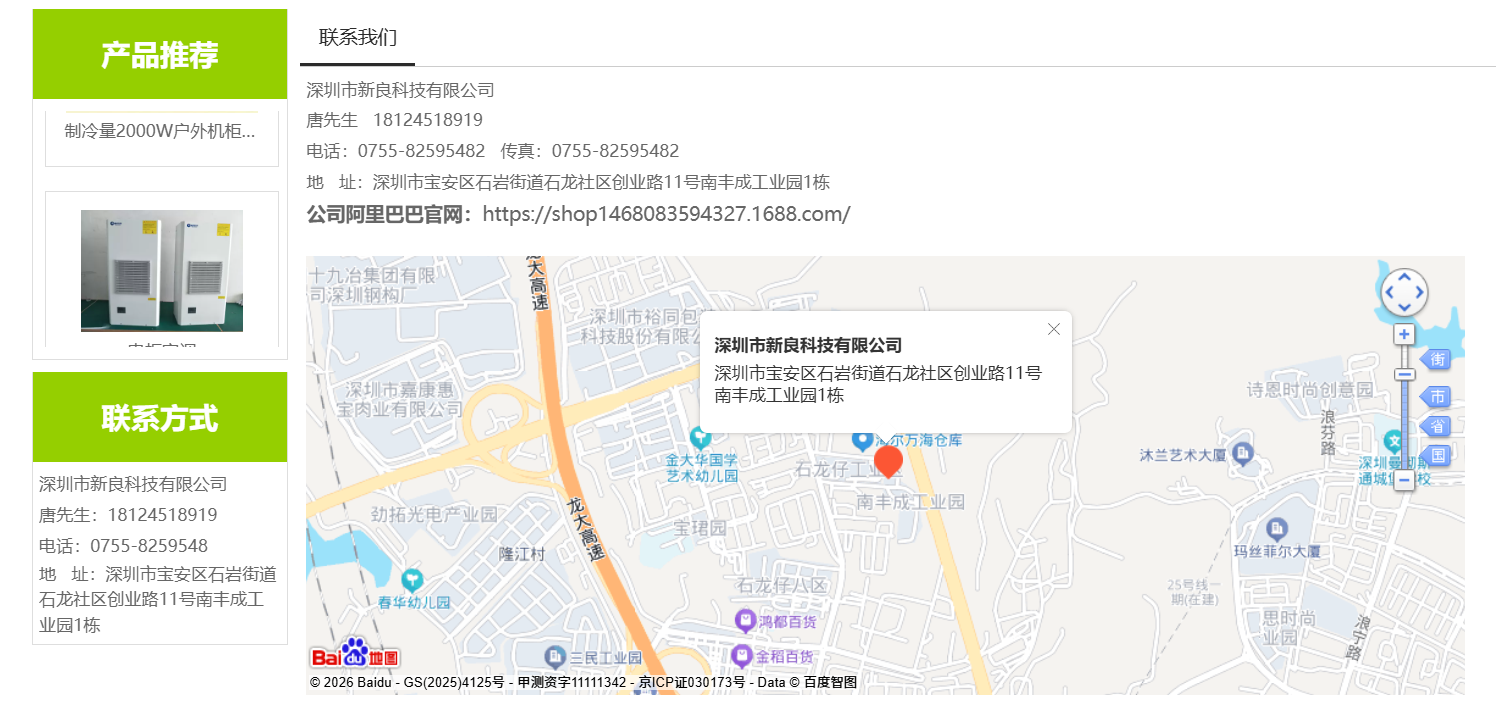This screenshot has width=1501, height=709.
Task: Tap the red location marker on map
Action: point(888,462)
